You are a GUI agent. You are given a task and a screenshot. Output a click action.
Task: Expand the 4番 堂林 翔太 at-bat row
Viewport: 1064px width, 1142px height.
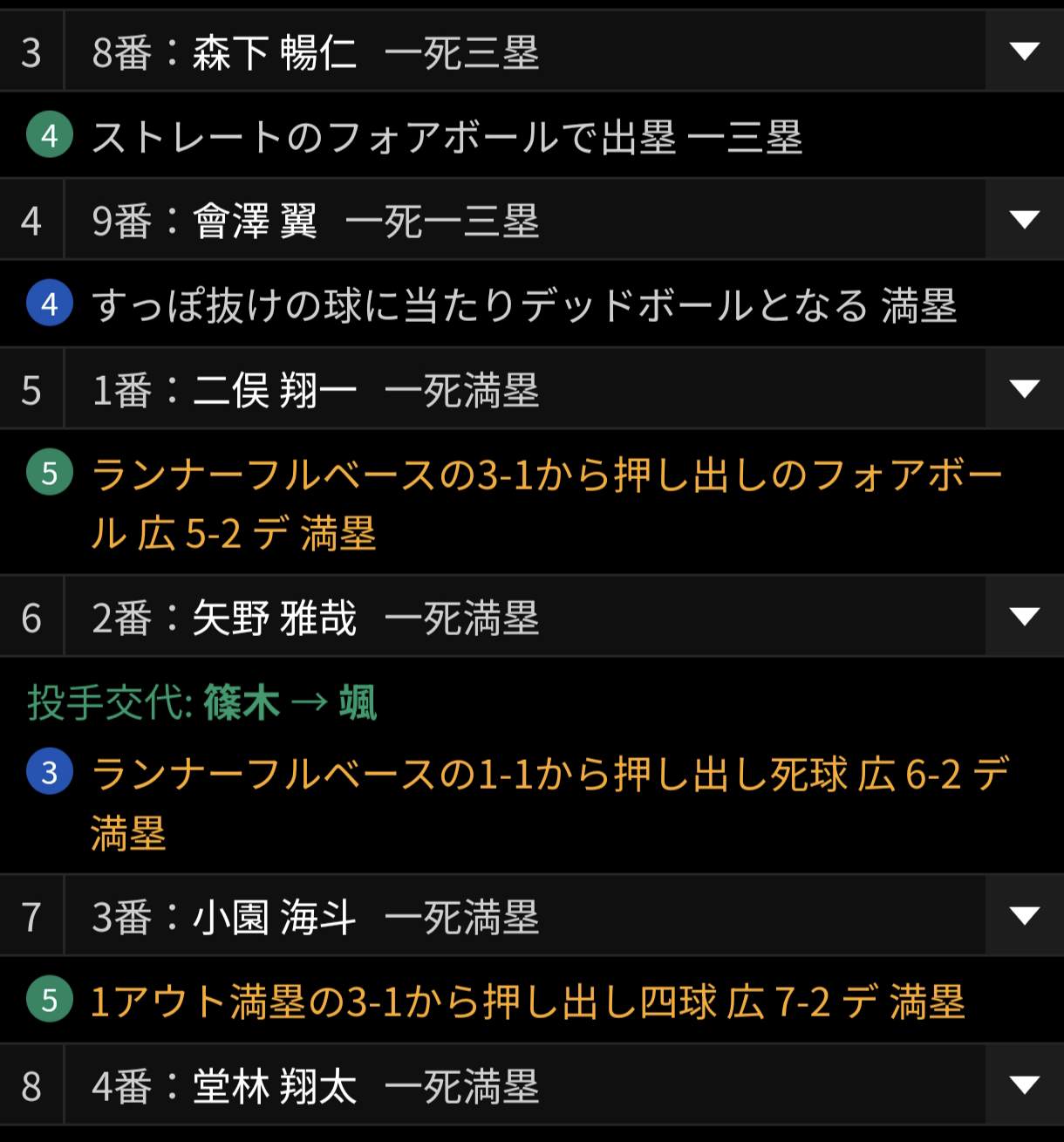click(1024, 1085)
